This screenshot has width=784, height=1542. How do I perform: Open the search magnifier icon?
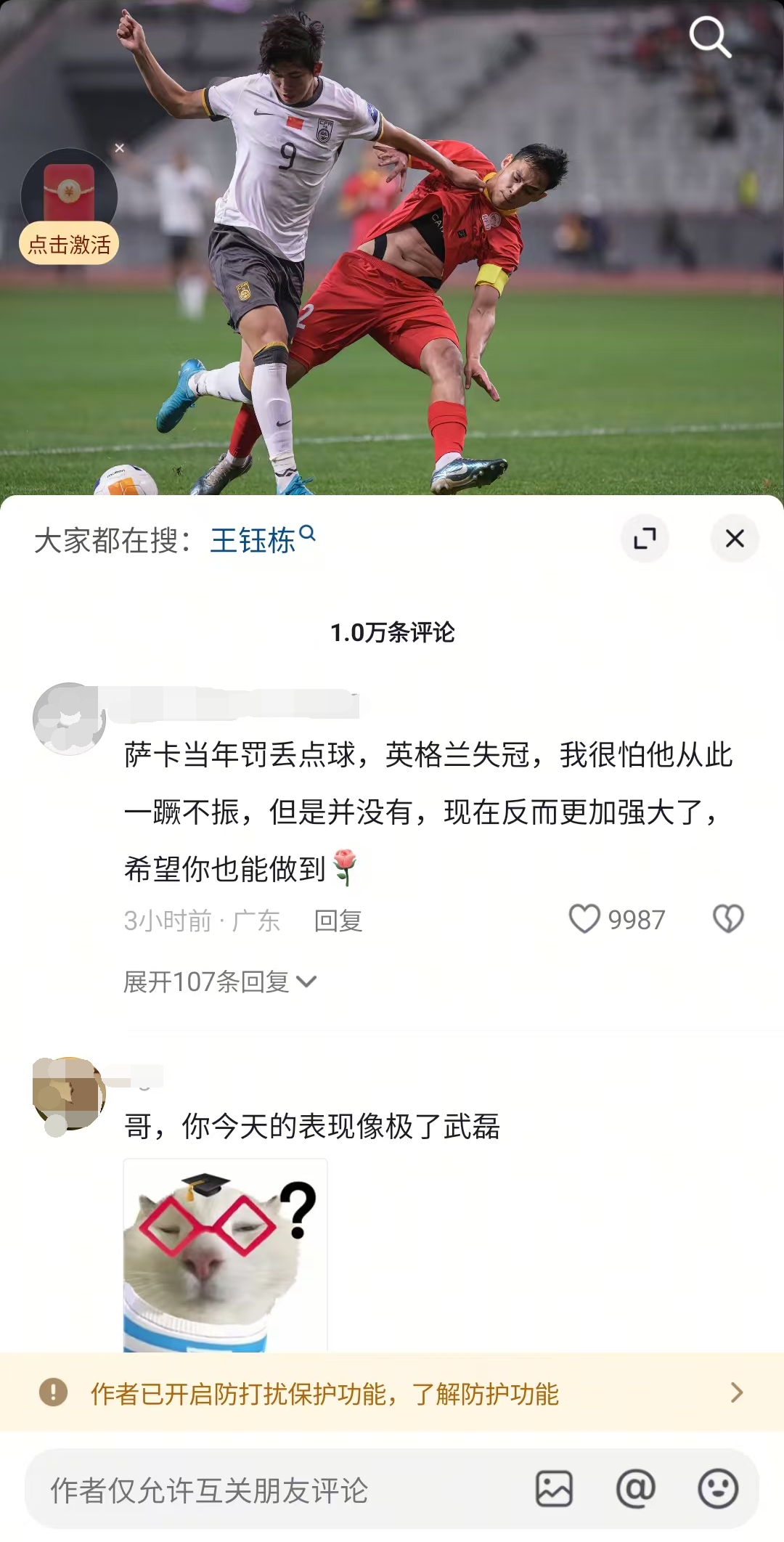pyautogui.click(x=709, y=36)
